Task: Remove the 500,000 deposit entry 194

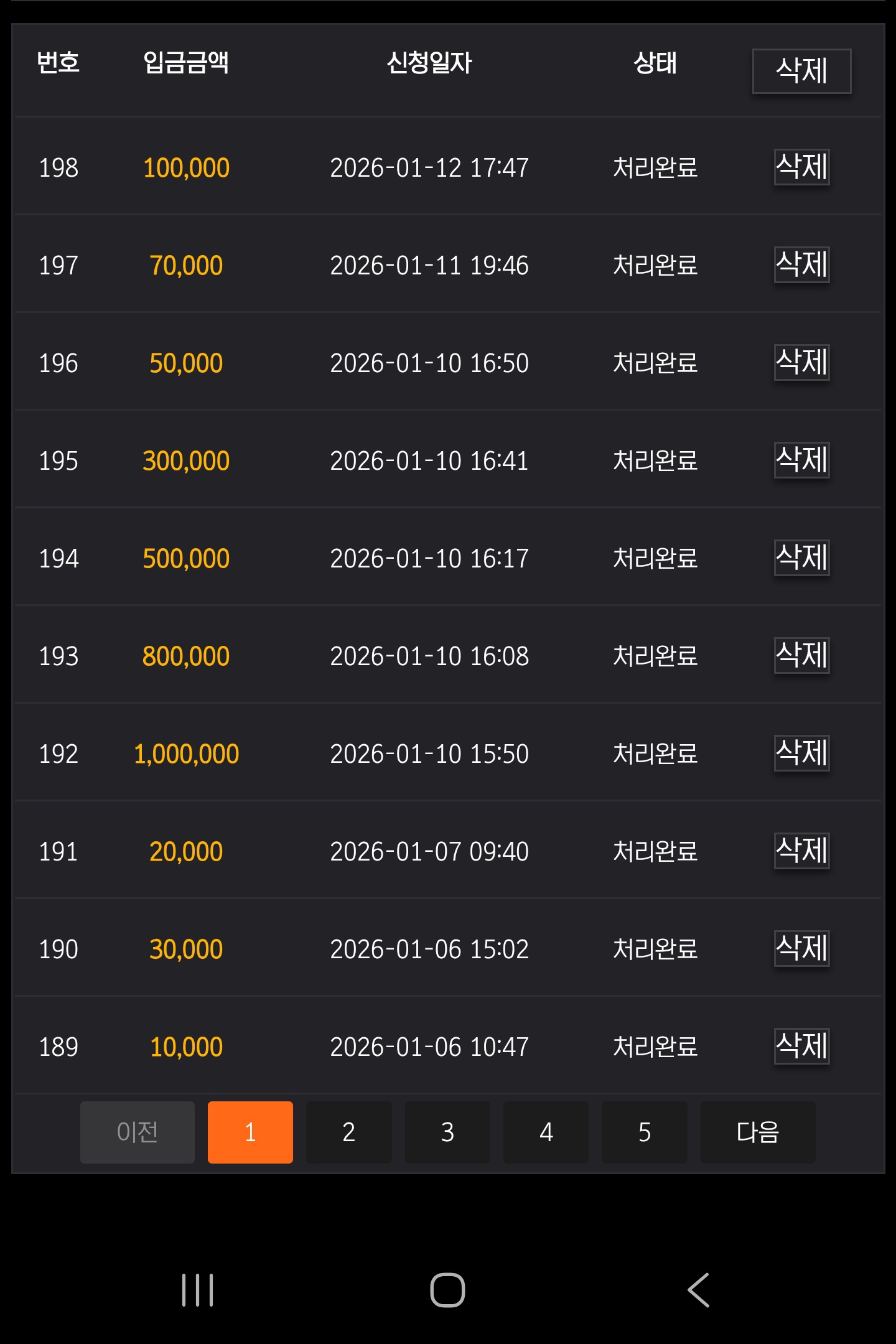Action: (801, 558)
